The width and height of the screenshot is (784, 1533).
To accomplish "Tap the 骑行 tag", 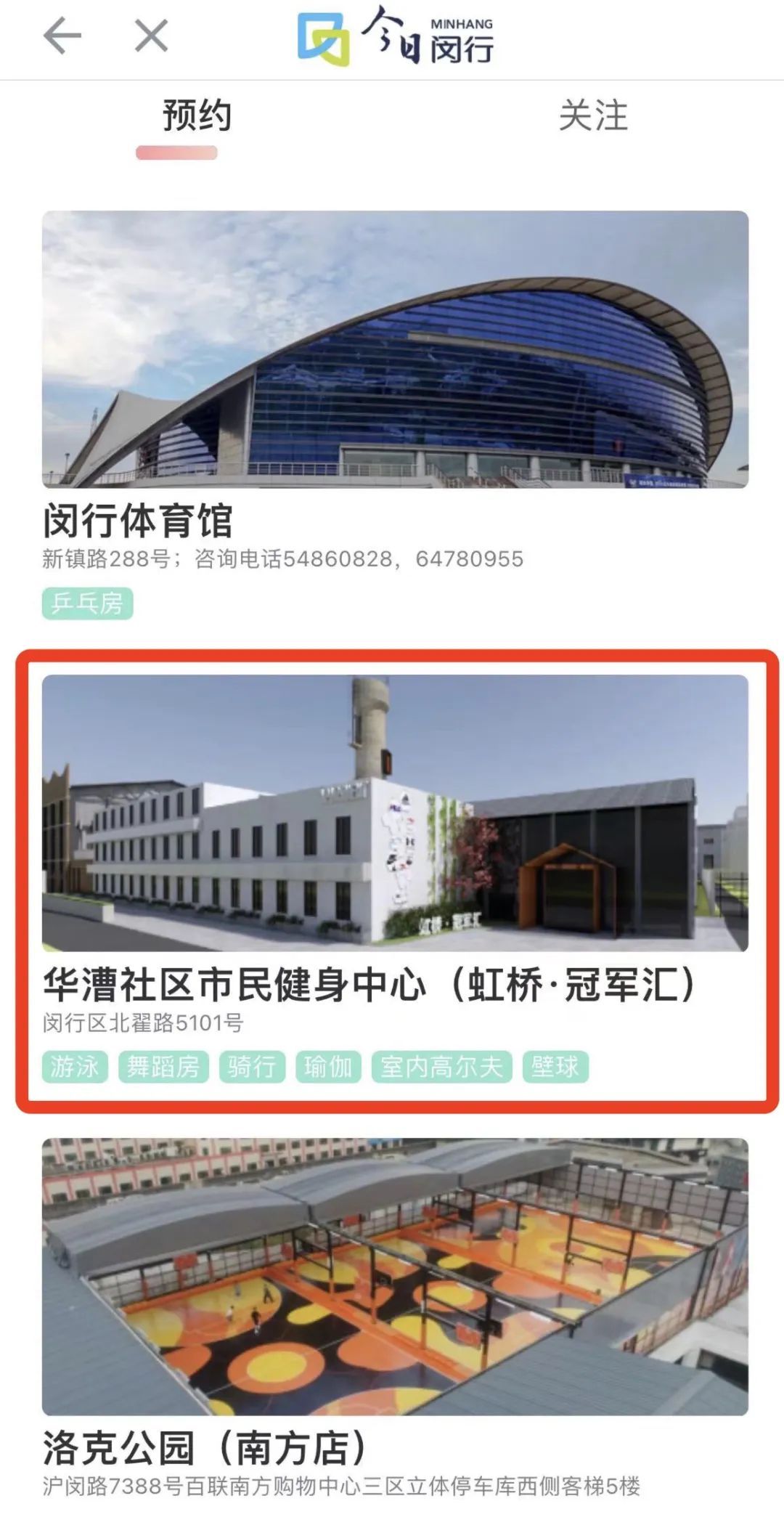I will click(x=252, y=1067).
